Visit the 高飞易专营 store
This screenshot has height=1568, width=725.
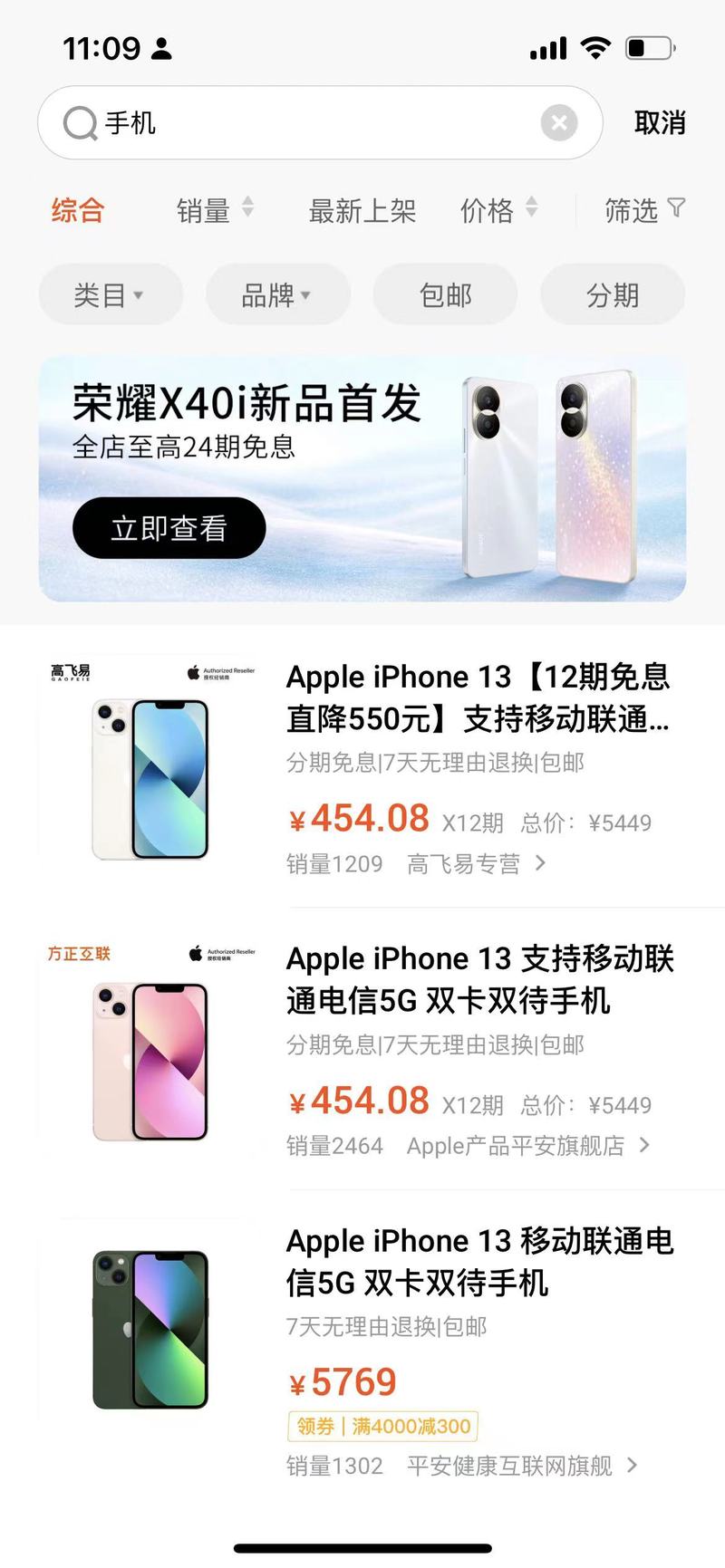pyautogui.click(x=475, y=864)
